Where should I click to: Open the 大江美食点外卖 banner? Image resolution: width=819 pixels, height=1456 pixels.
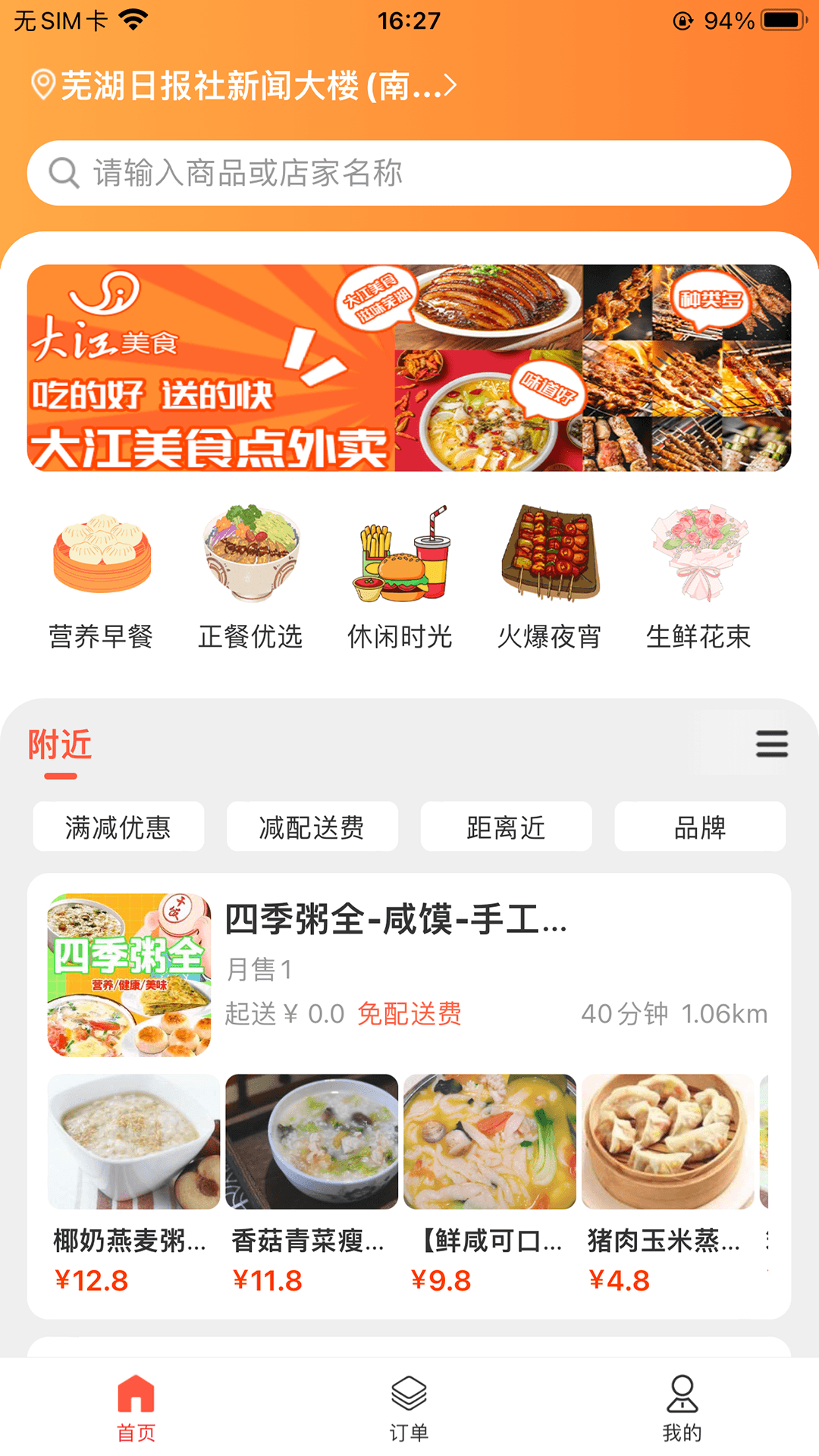tap(409, 368)
